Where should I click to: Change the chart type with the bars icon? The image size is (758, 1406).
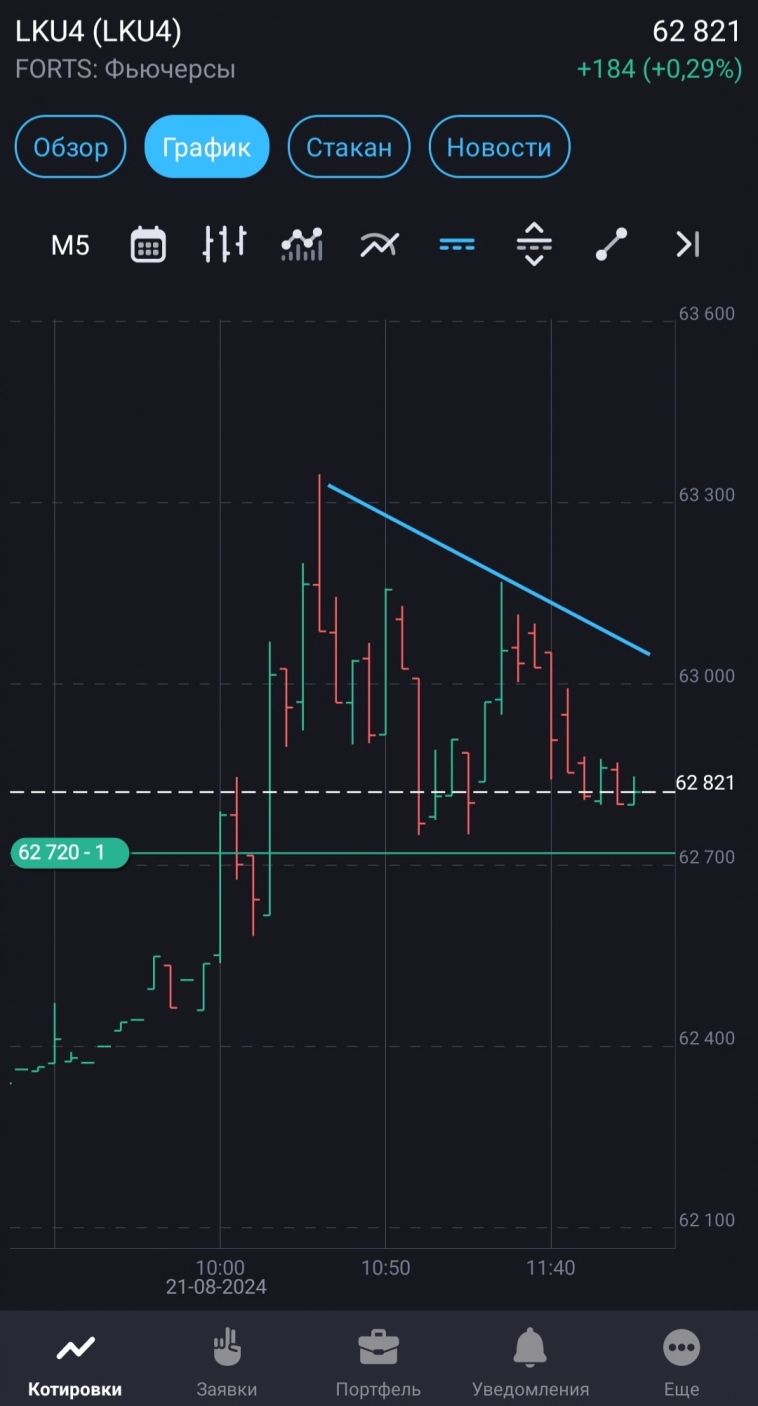[224, 244]
